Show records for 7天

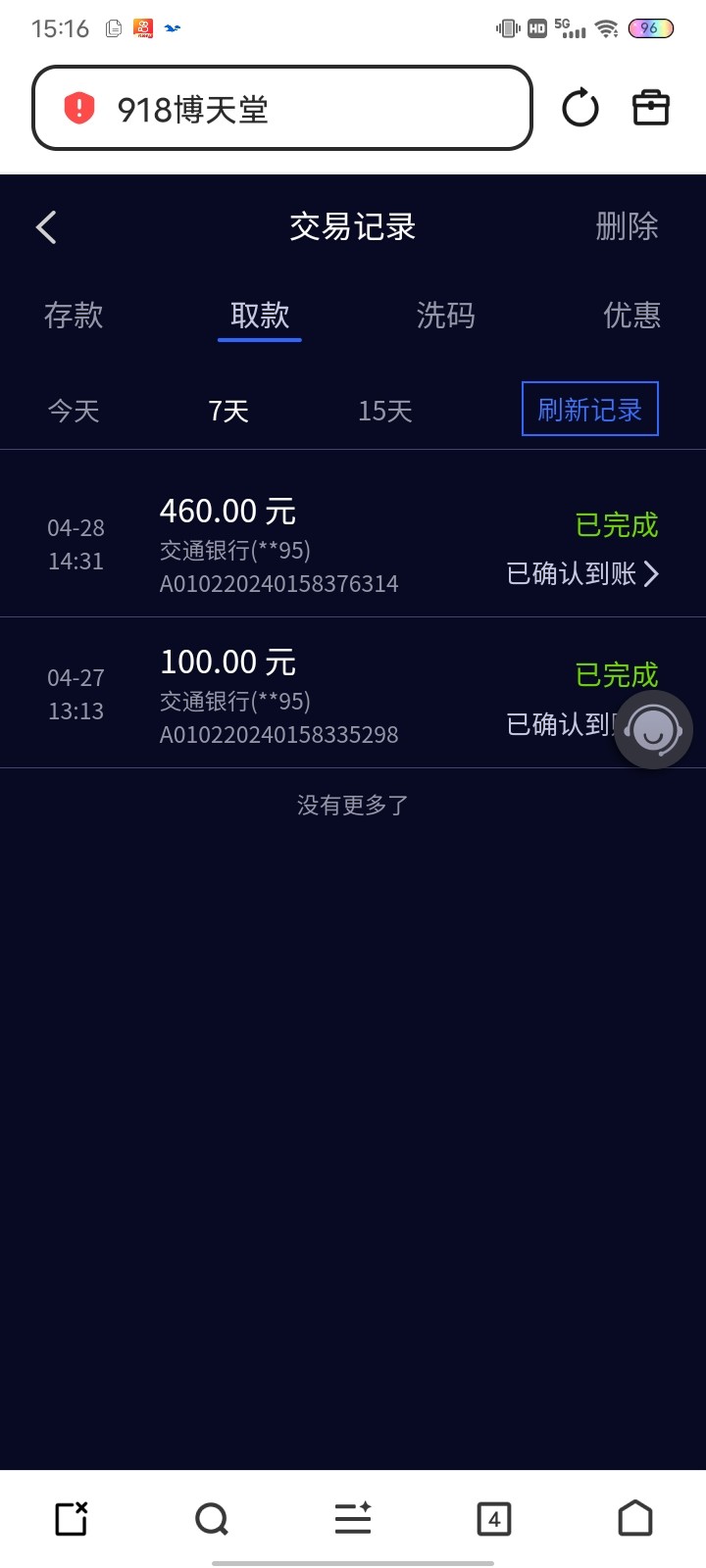point(228,411)
